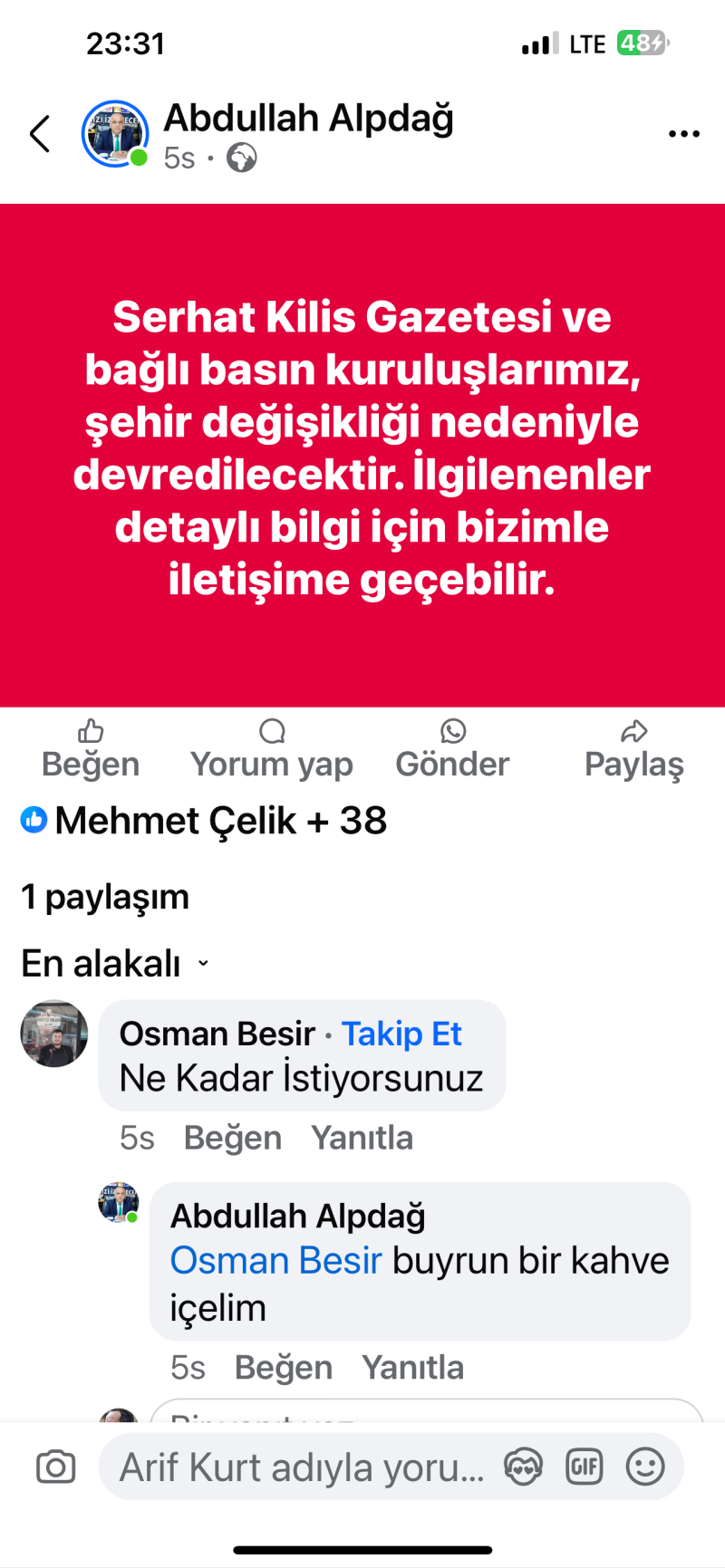This screenshot has width=725, height=1568.
Task: Like the post with Beğen
Action: (91, 749)
